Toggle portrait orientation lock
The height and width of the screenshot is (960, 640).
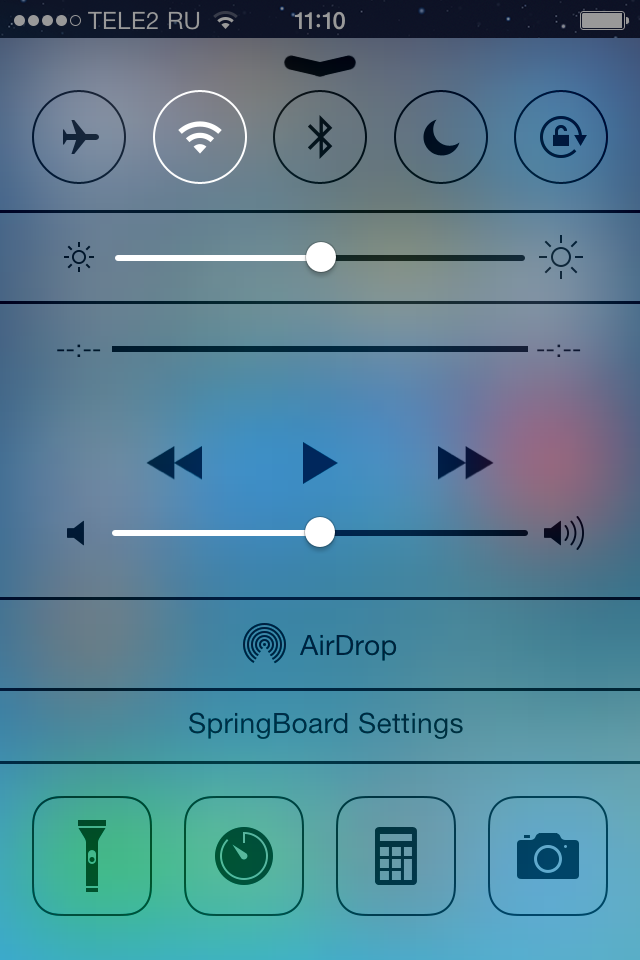pyautogui.click(x=561, y=137)
